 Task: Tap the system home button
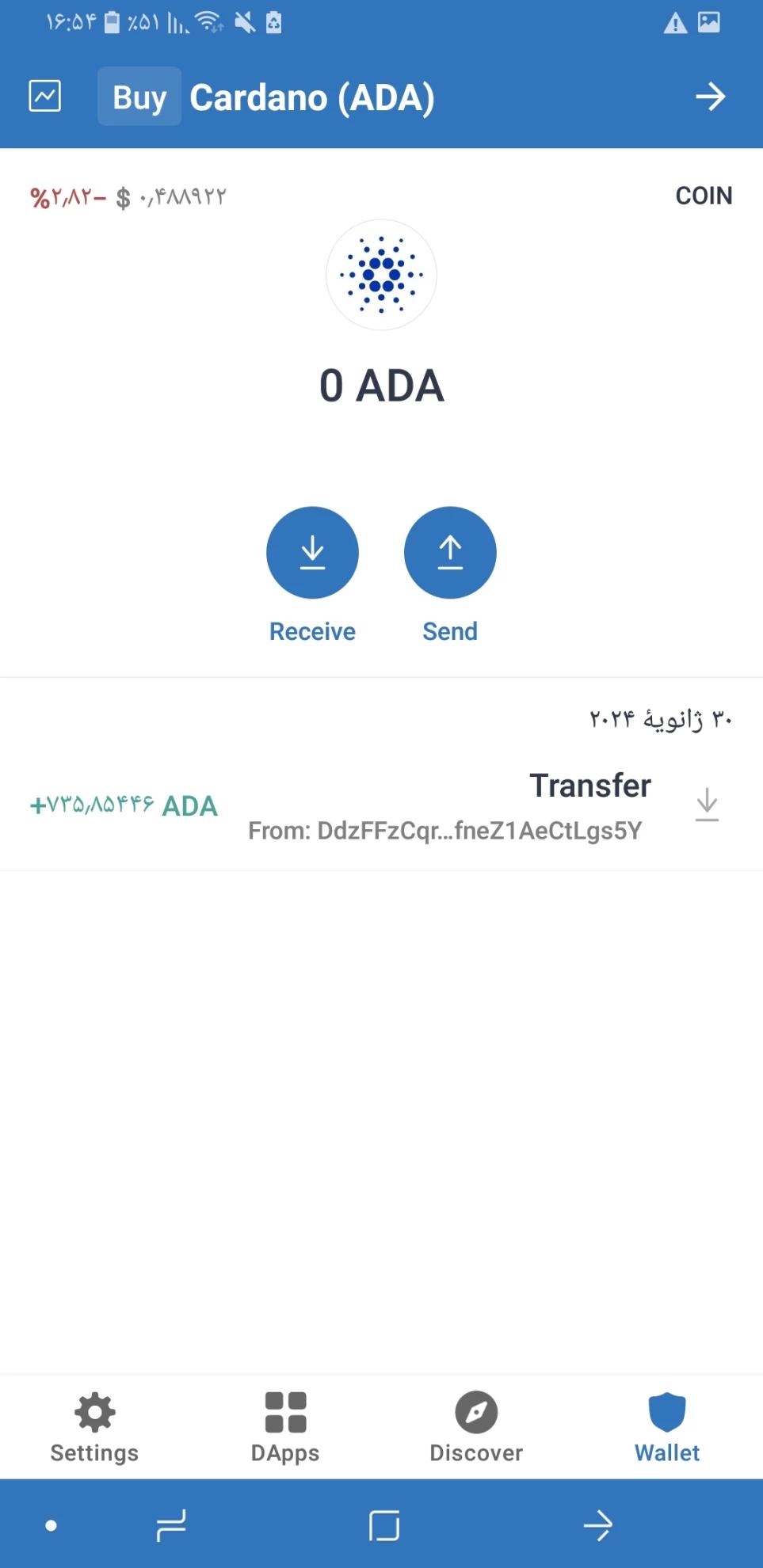384,1525
